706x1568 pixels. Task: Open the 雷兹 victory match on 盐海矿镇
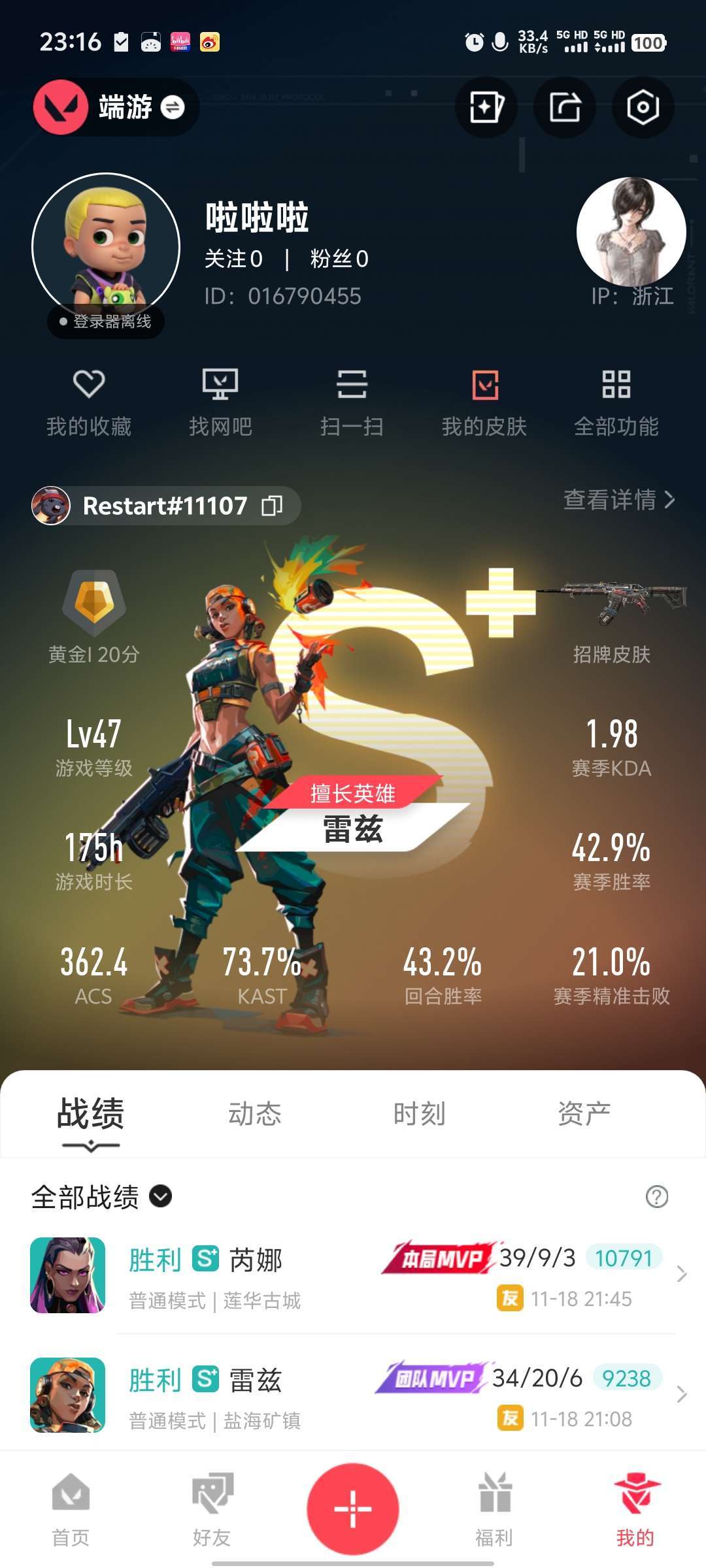(353, 1396)
